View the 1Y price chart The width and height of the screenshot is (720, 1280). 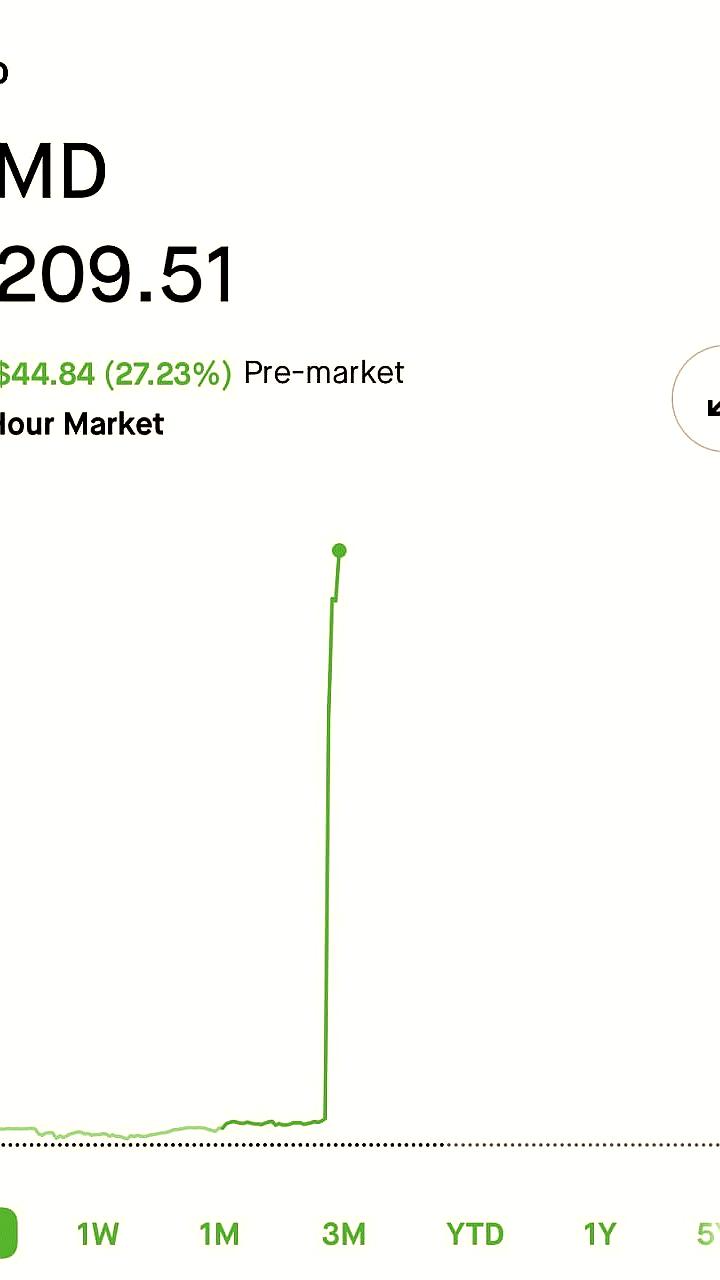pyautogui.click(x=599, y=1234)
